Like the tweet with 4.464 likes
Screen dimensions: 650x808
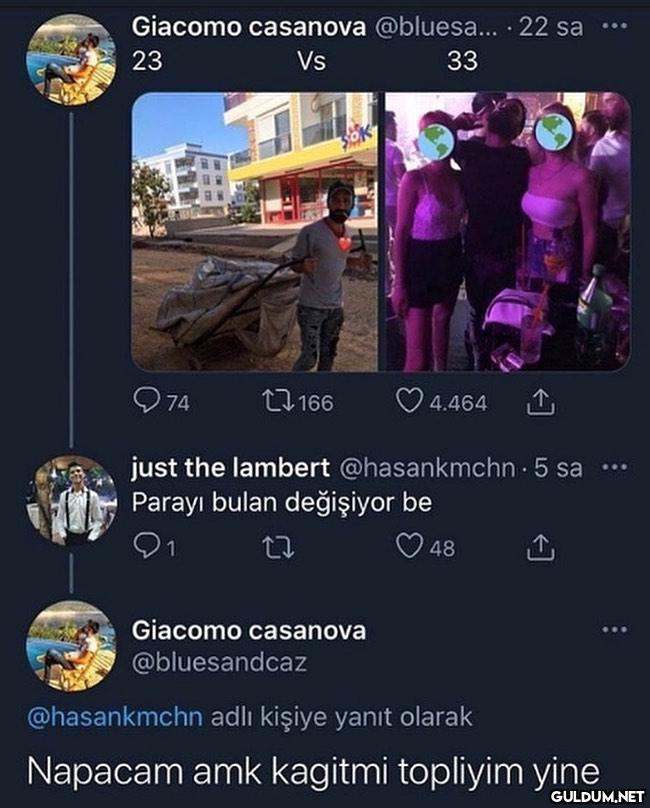(411, 402)
